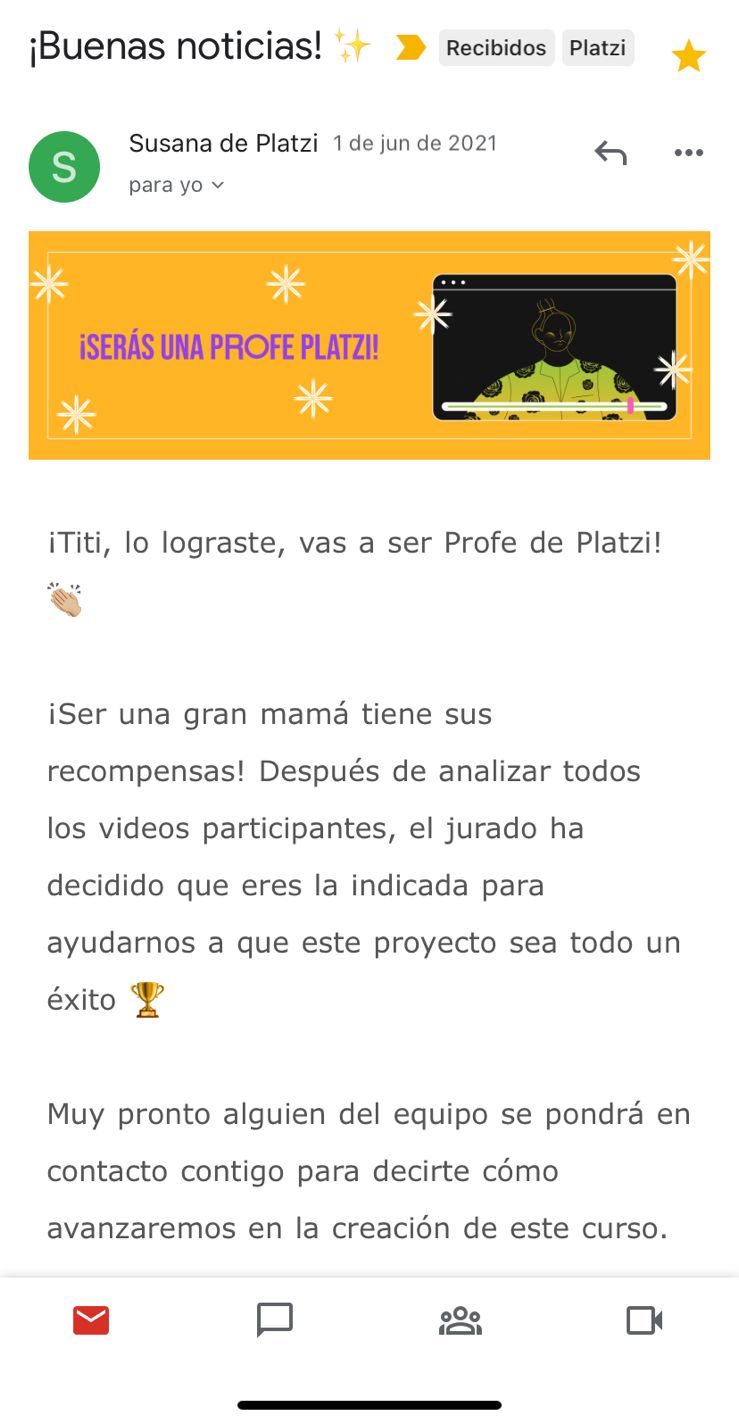
Task: Open the Recibidos label chip
Action: tap(496, 48)
